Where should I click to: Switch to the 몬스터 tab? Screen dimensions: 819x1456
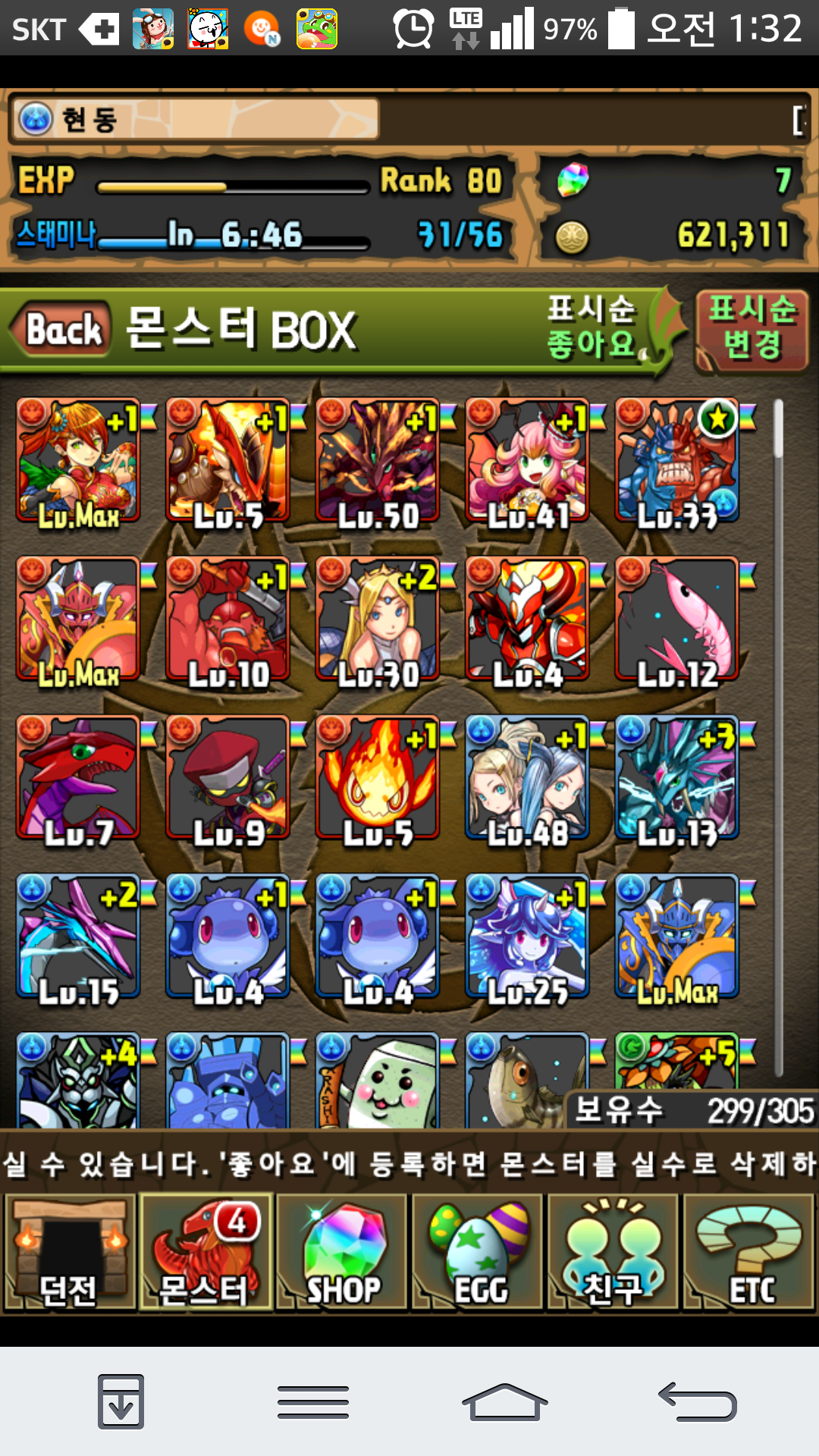click(x=205, y=1252)
